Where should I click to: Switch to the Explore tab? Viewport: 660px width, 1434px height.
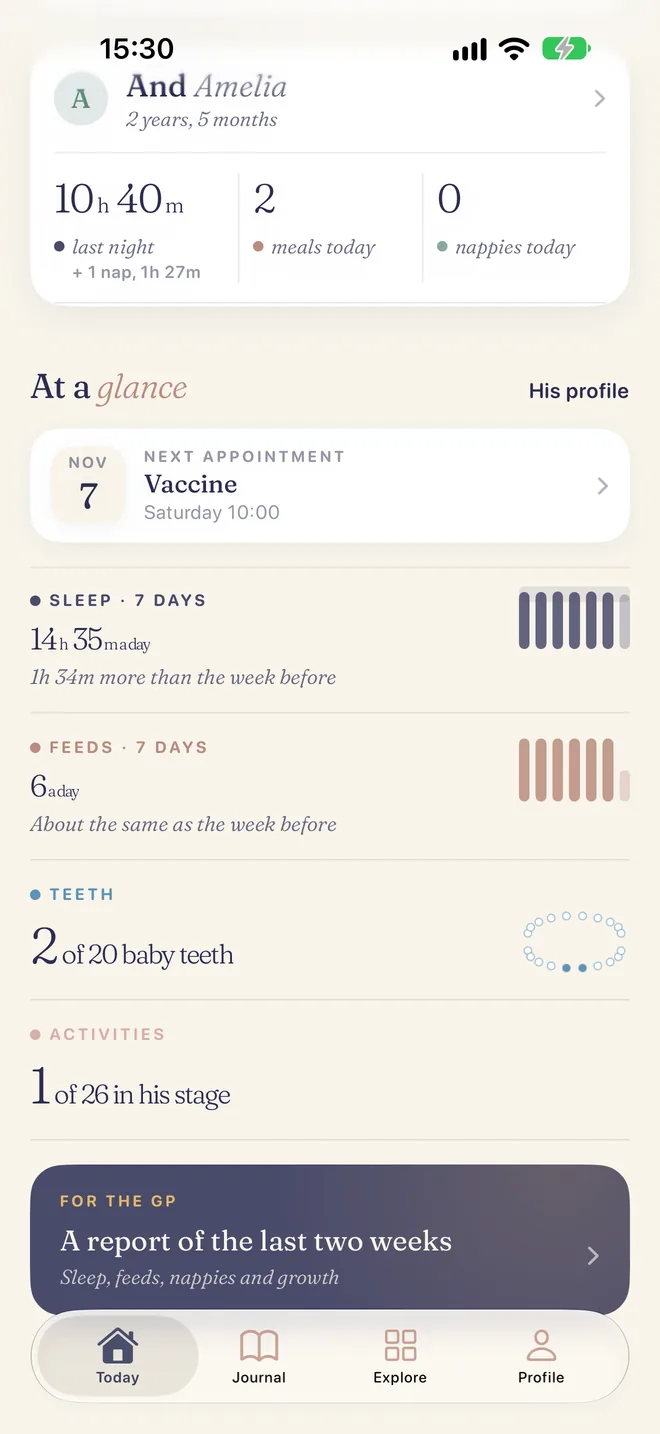(x=400, y=1357)
